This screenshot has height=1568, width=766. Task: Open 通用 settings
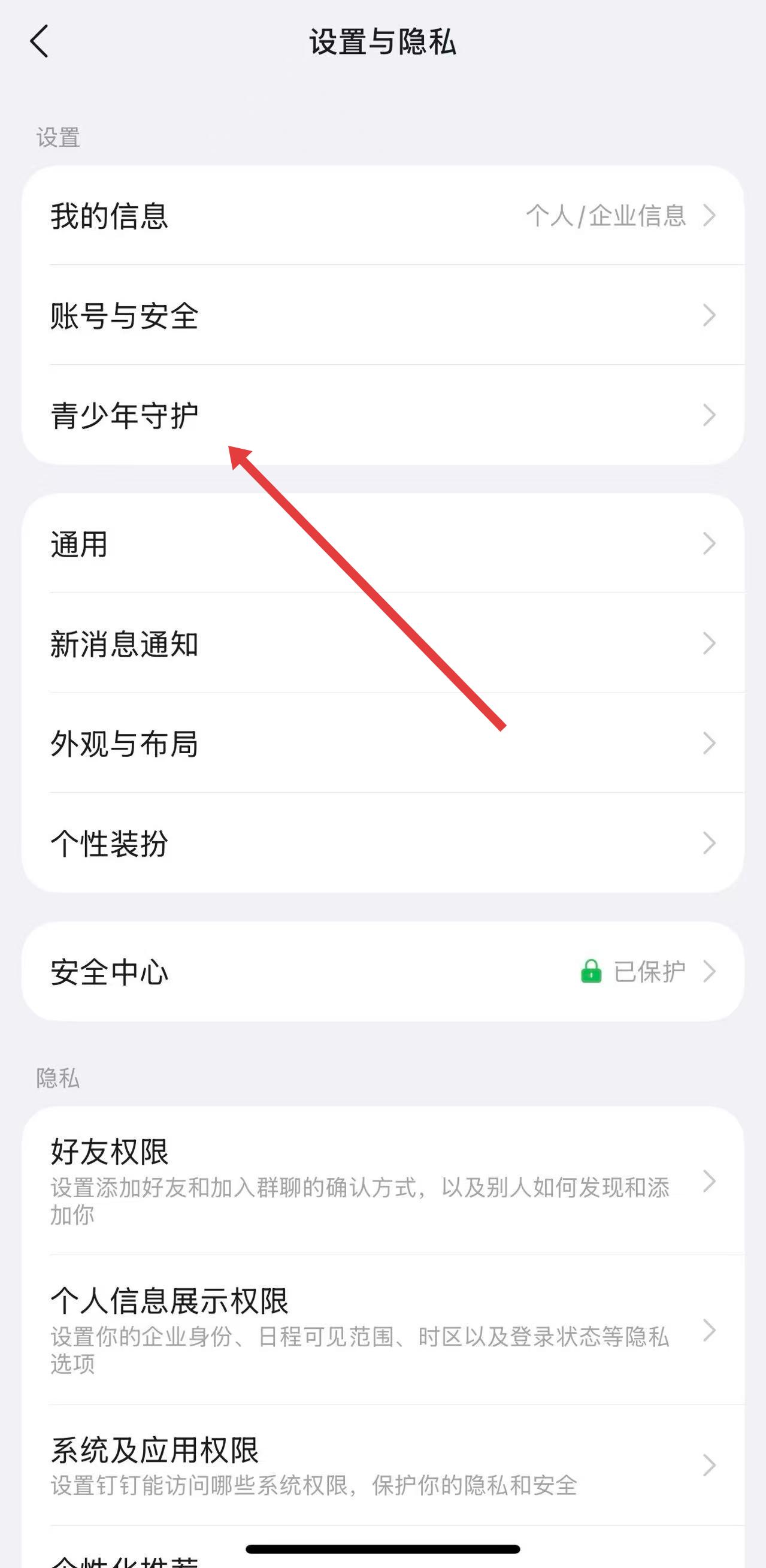[383, 543]
